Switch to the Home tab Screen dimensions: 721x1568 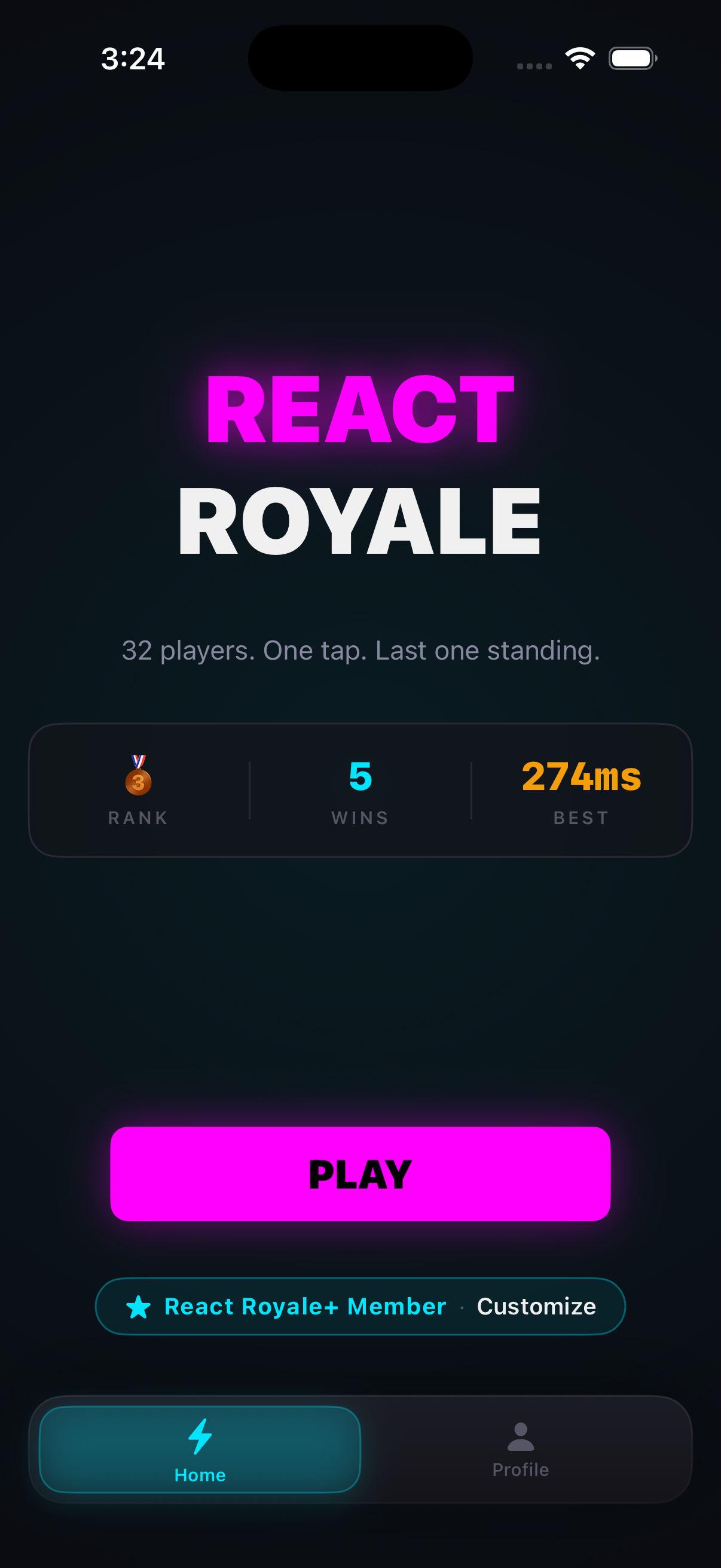click(x=201, y=1452)
